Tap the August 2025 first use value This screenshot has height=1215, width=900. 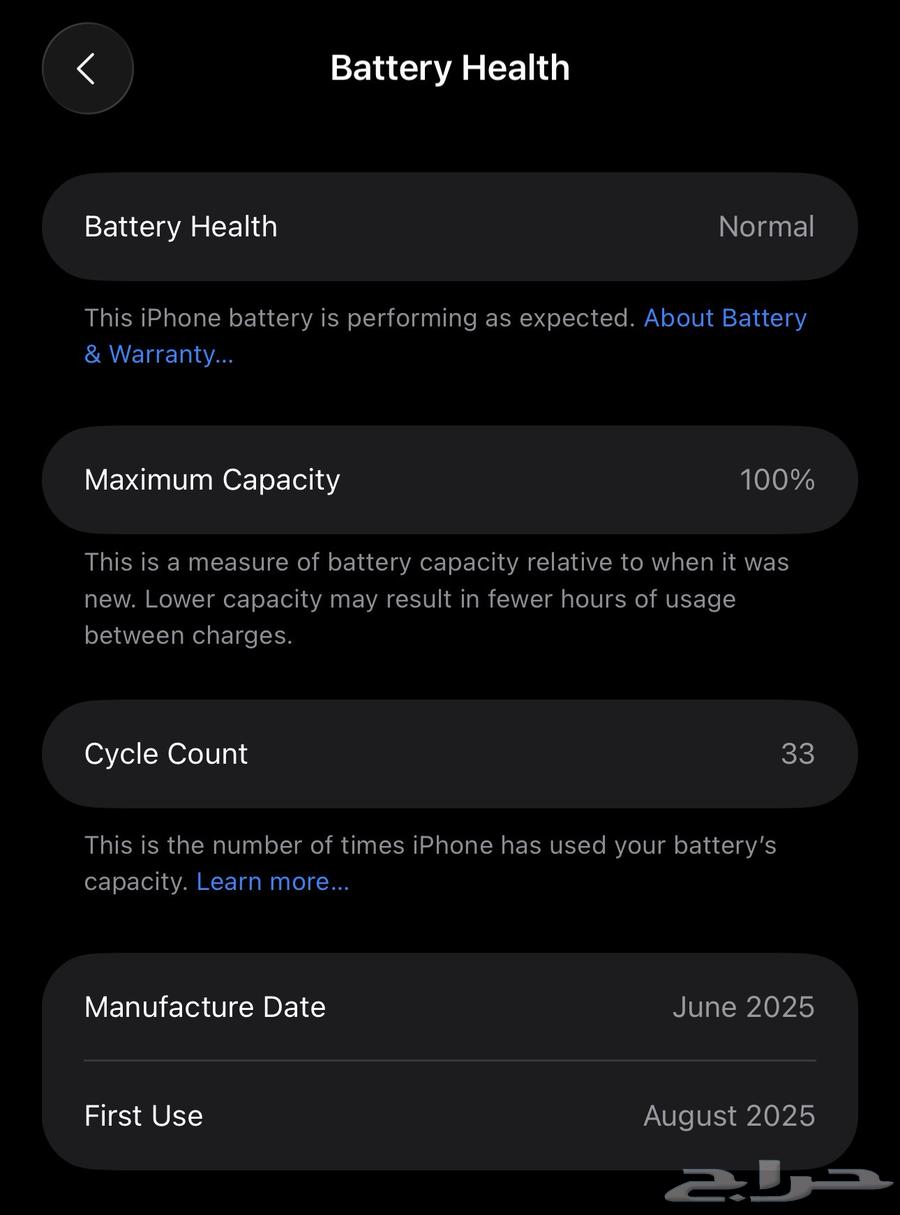pyautogui.click(x=729, y=1115)
